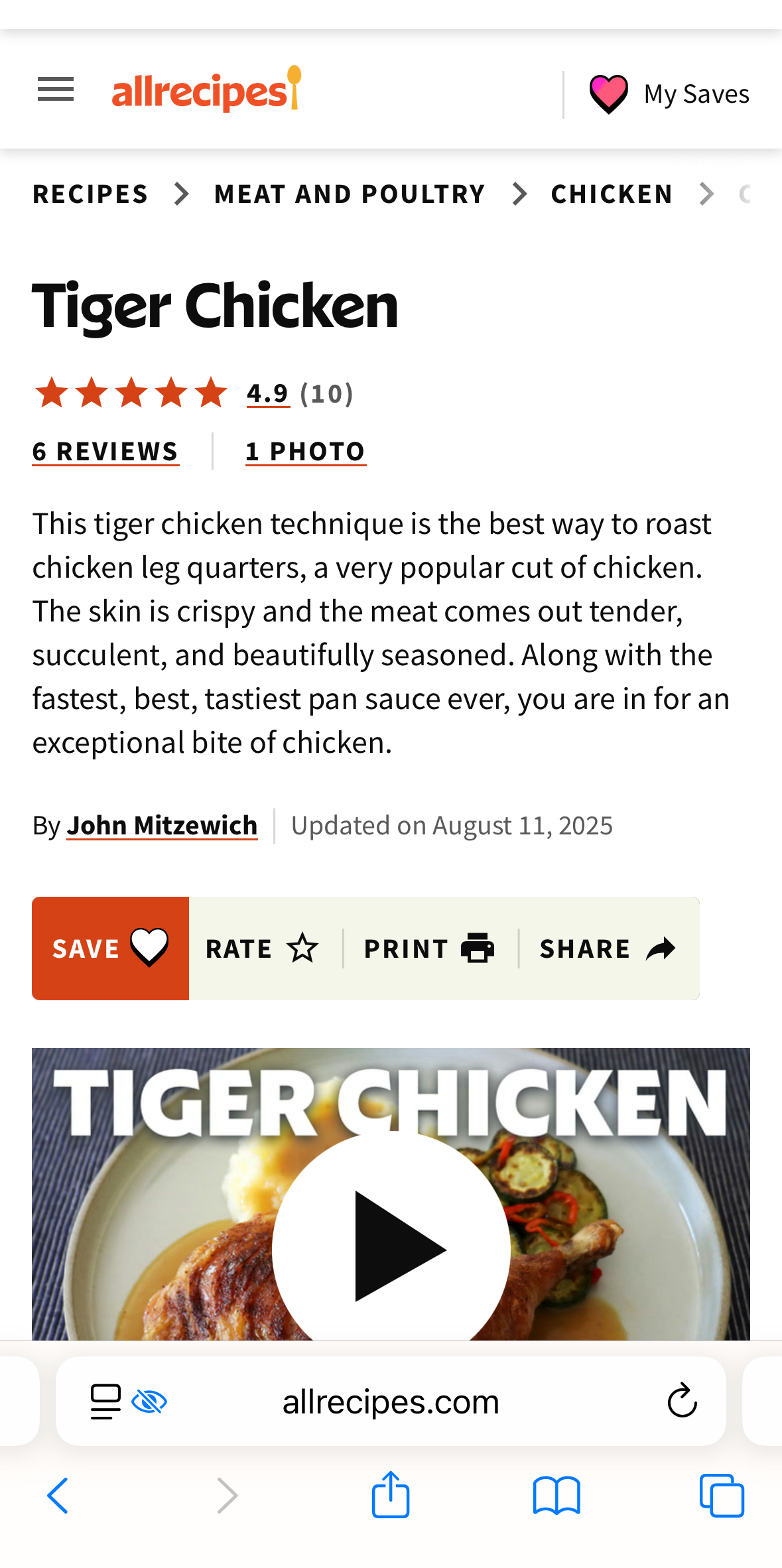Reload the page
The height and width of the screenshot is (1568, 782).
682,1401
